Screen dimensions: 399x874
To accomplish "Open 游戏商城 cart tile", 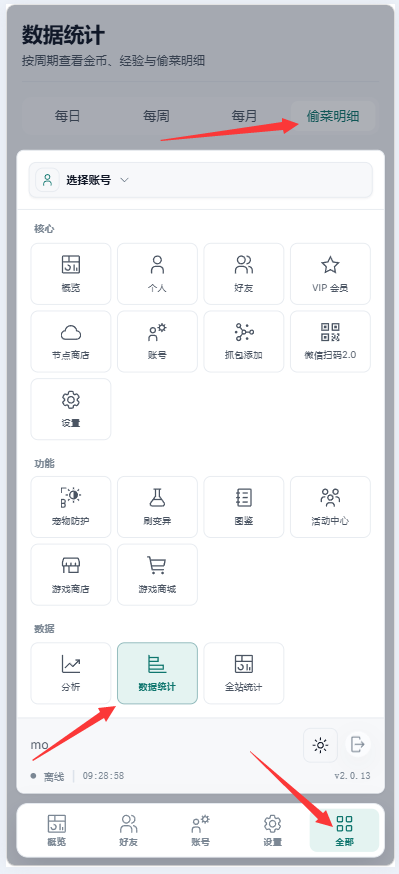I will pyautogui.click(x=157, y=575).
